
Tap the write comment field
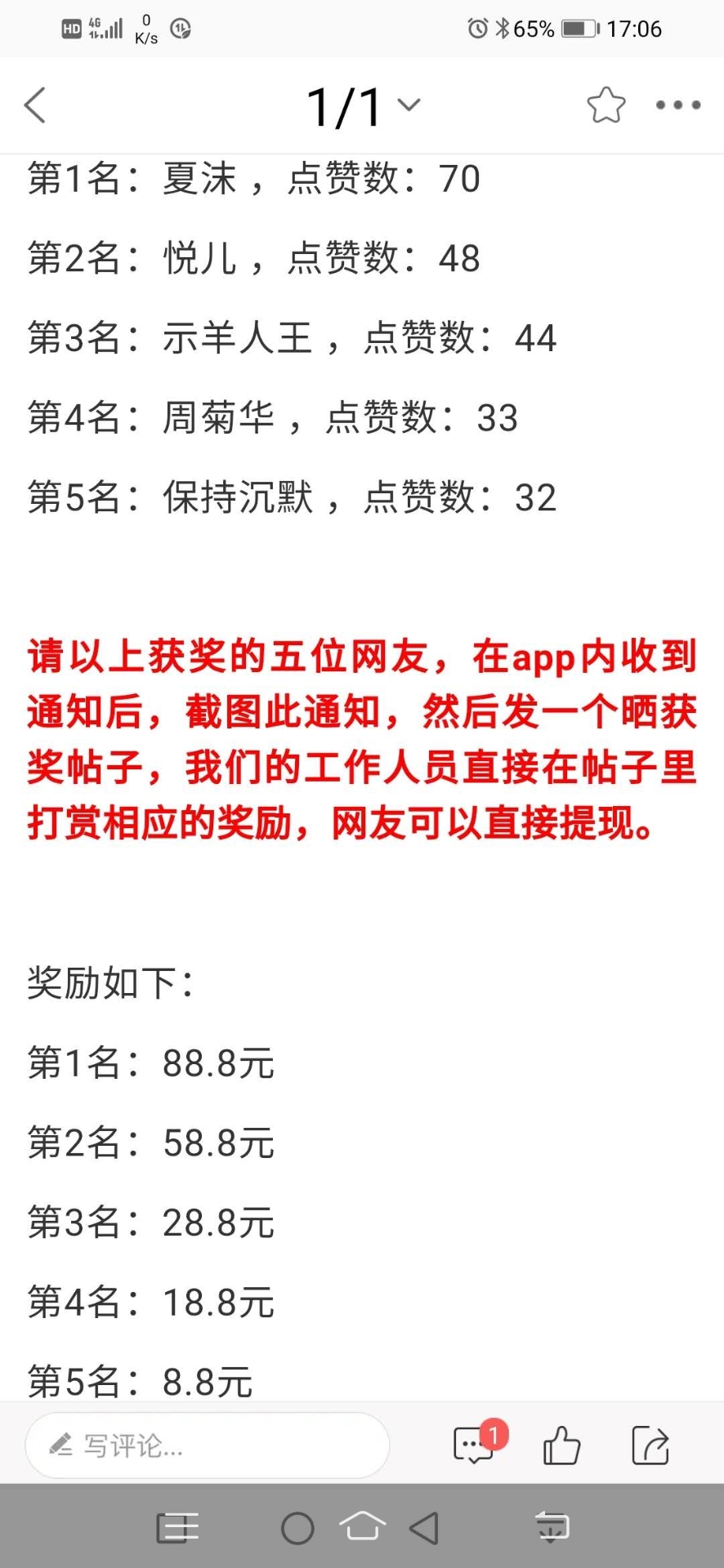[x=208, y=1445]
